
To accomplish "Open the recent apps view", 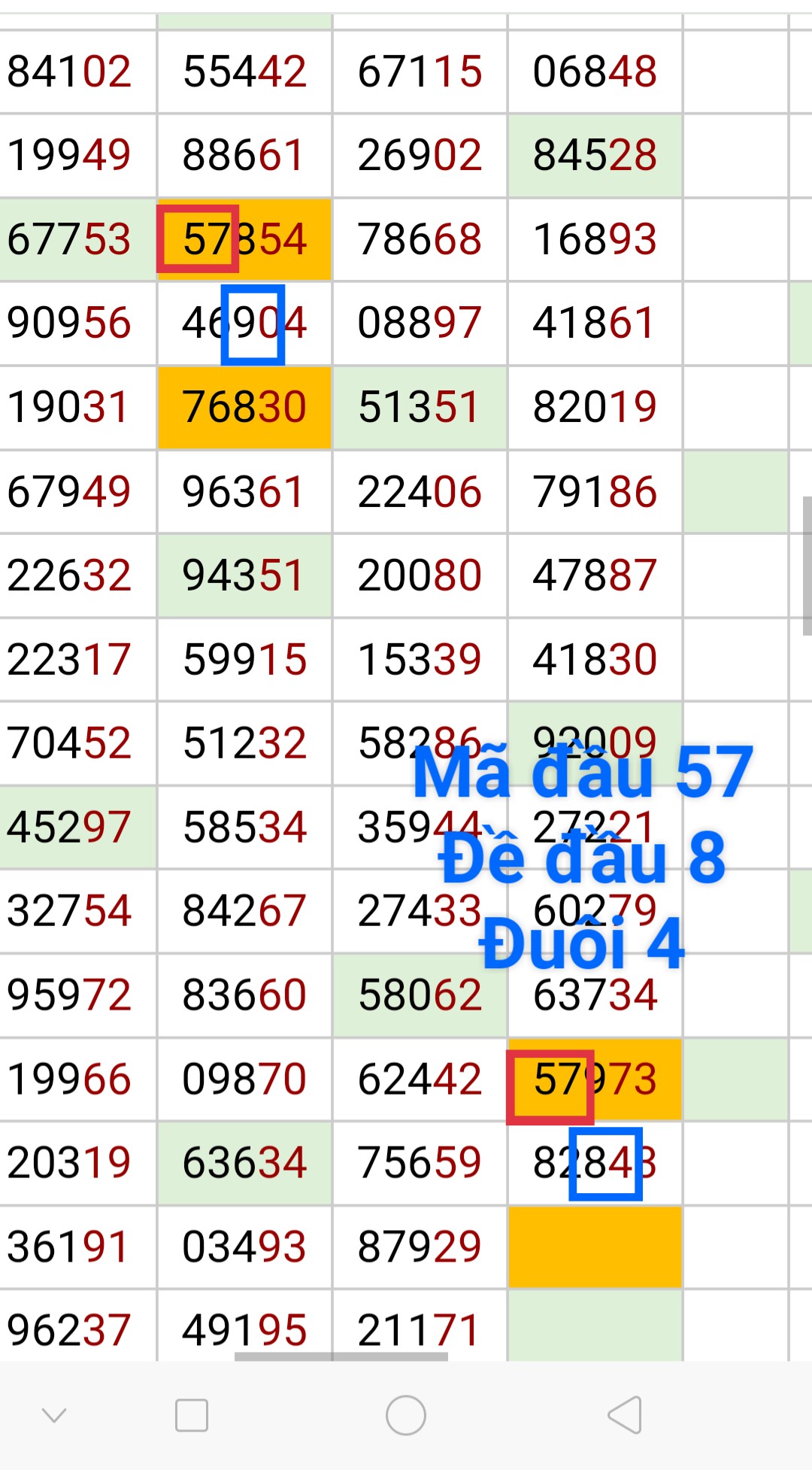I will coord(192,1415).
